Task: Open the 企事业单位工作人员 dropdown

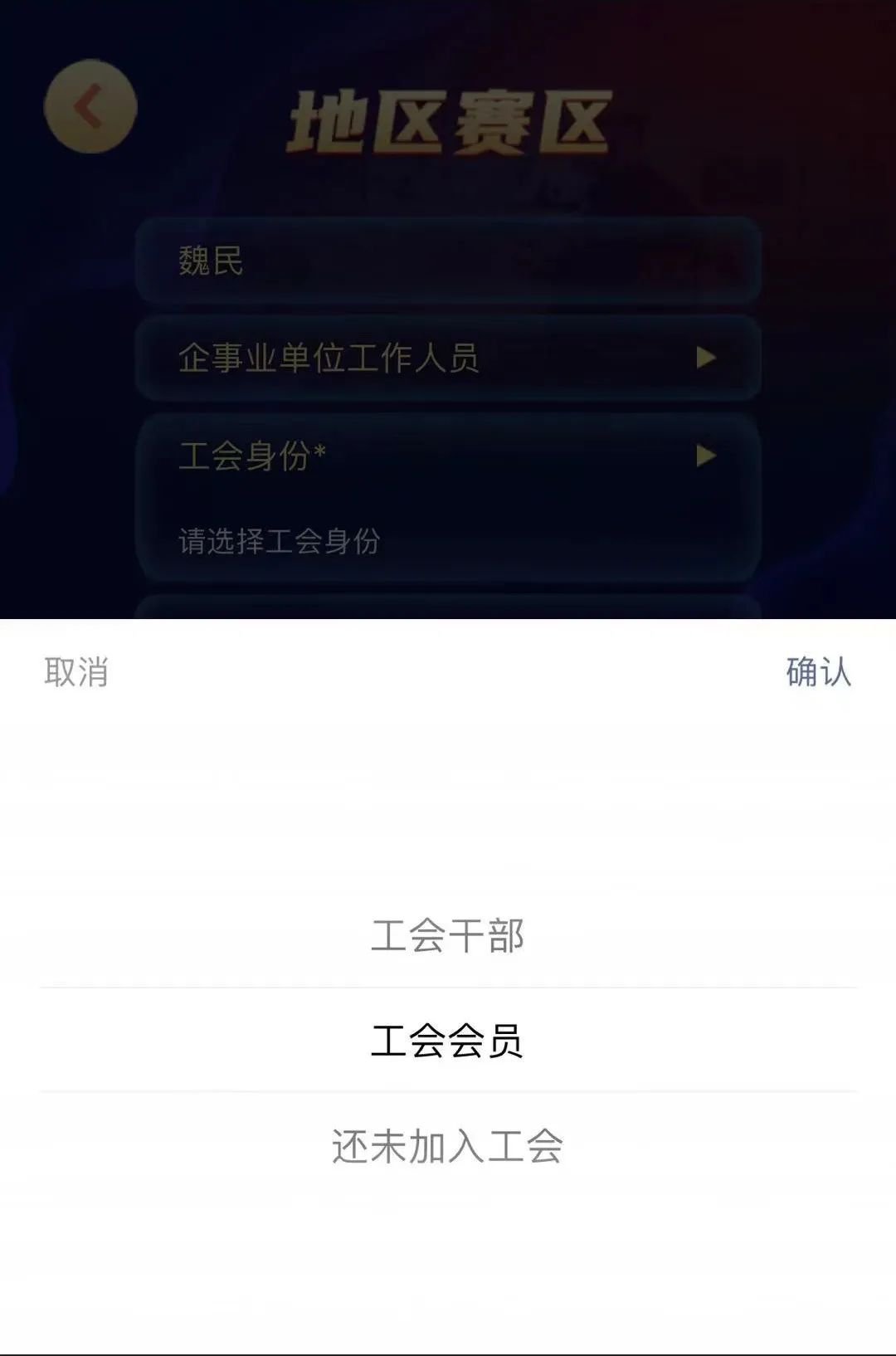Action: point(448,358)
